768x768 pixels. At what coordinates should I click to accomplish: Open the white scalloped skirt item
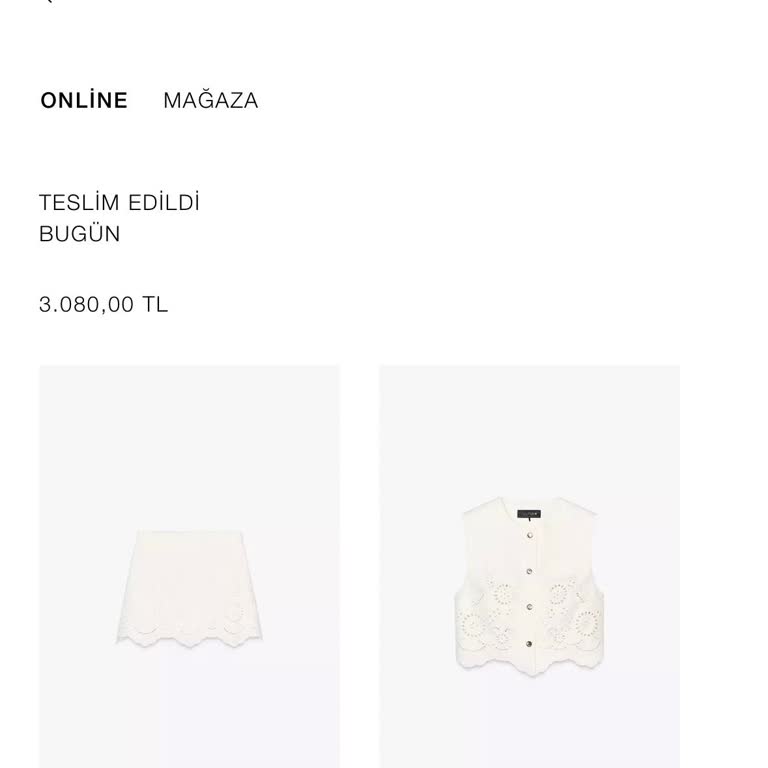(189, 587)
